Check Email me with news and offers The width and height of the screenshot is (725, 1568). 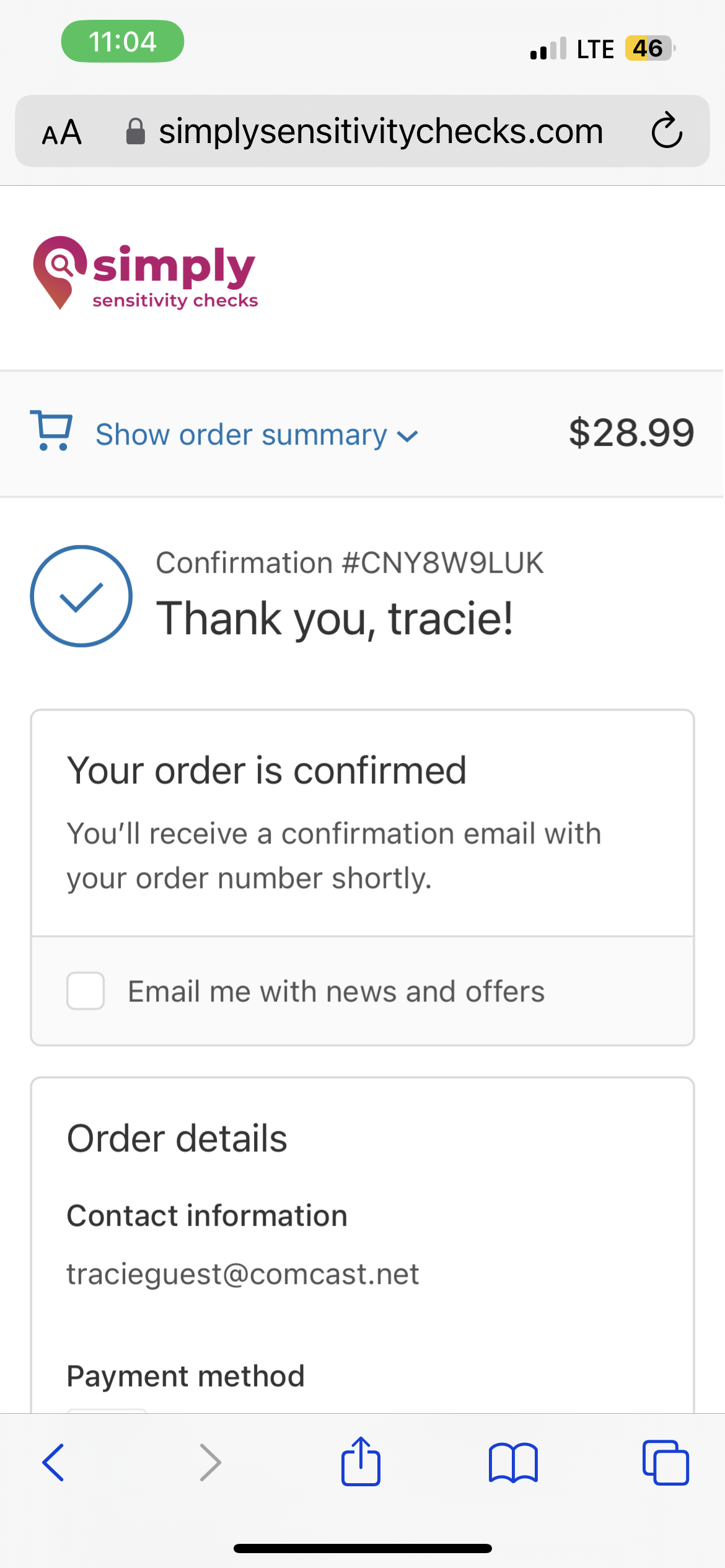(x=86, y=991)
